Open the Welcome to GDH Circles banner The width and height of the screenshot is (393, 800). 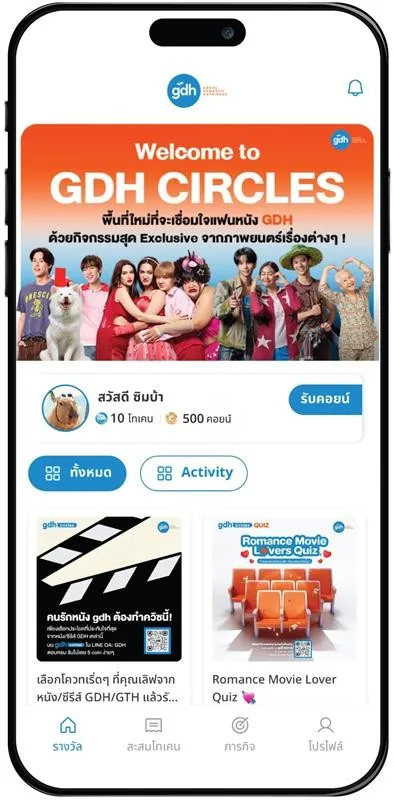[x=197, y=242]
